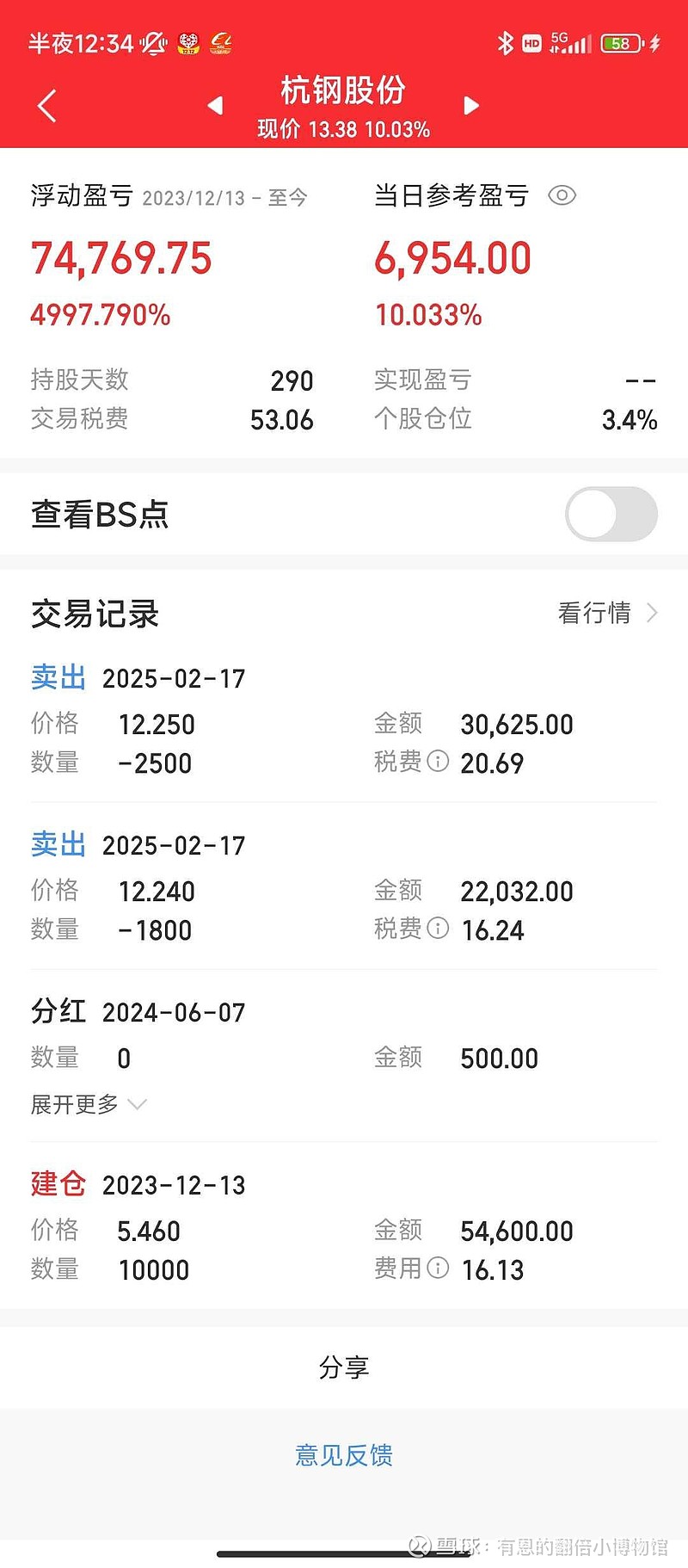Show fee info for 16.13 cost

click(x=438, y=1268)
